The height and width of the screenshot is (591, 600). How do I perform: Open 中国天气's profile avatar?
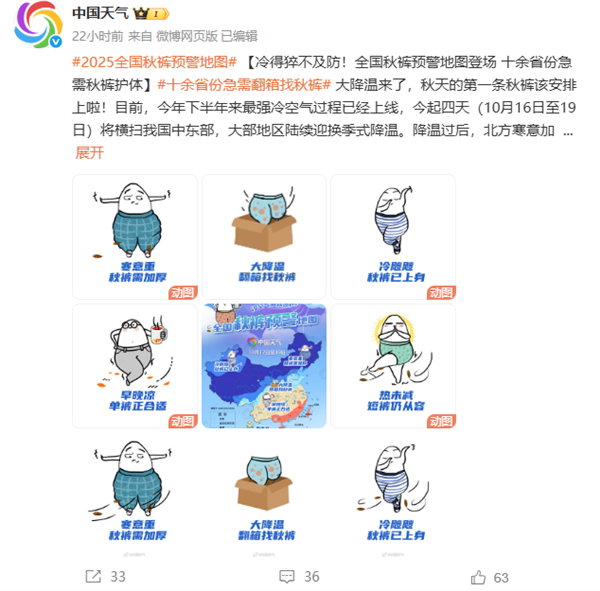(x=35, y=24)
